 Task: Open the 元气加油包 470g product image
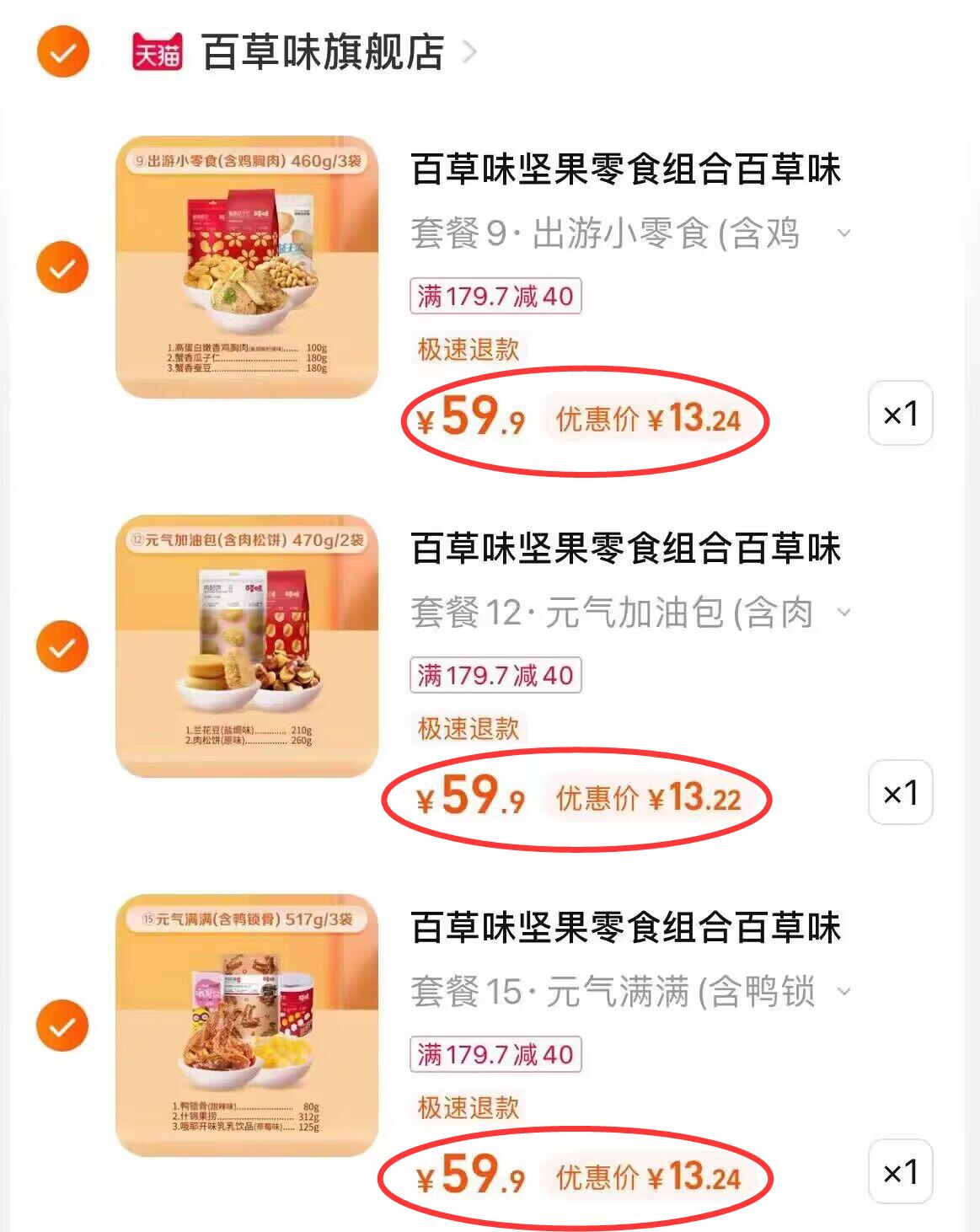[247, 646]
